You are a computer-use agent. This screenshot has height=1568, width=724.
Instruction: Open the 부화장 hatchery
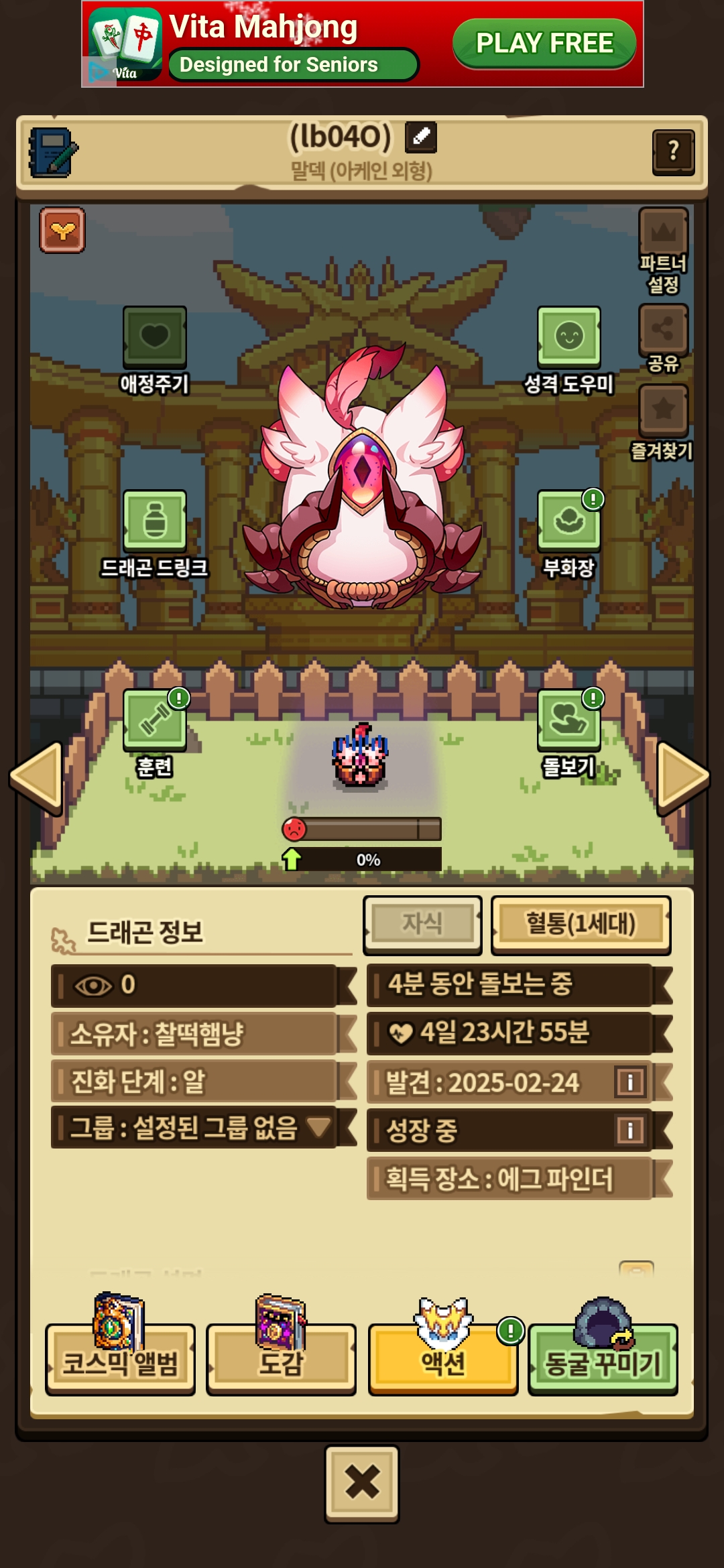pos(568,521)
